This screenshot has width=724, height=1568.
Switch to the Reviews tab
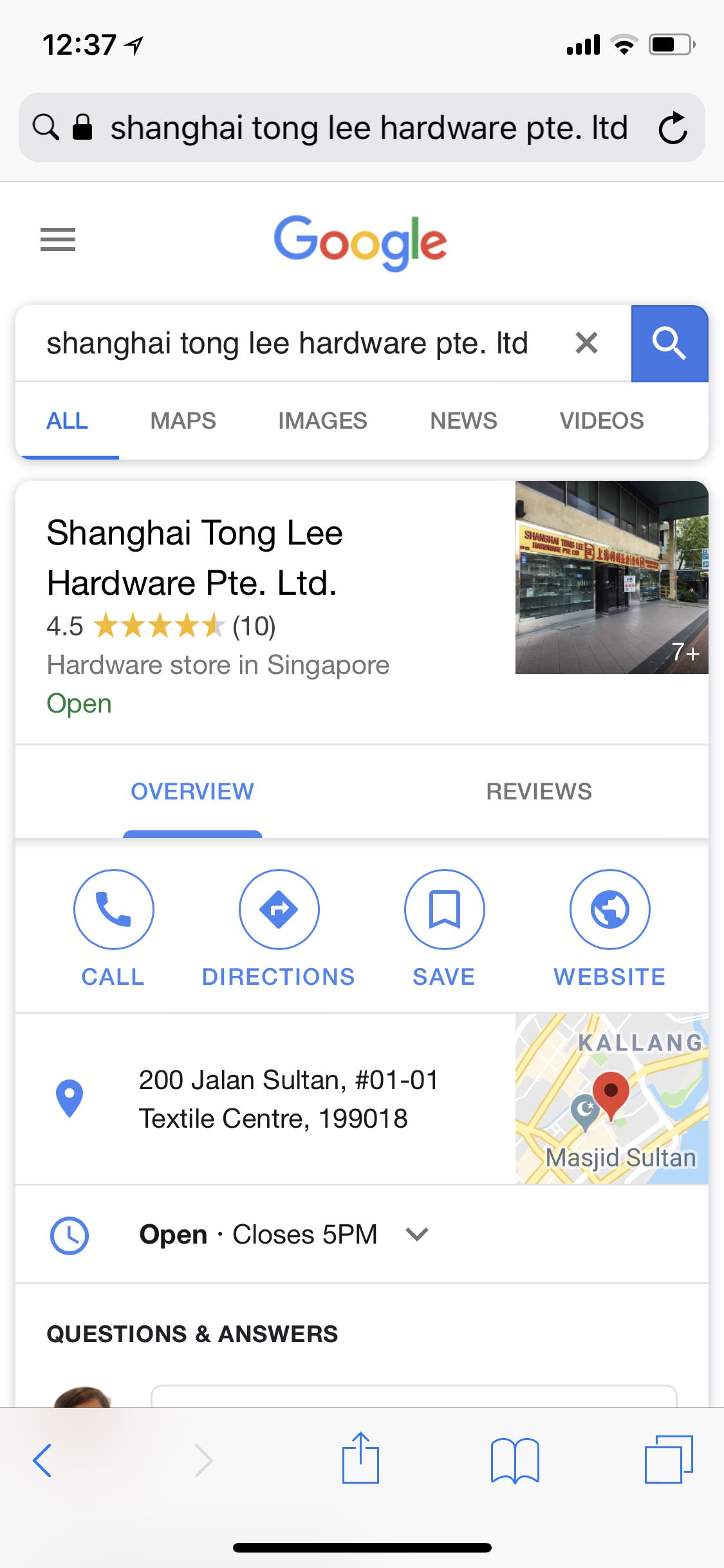pyautogui.click(x=539, y=791)
